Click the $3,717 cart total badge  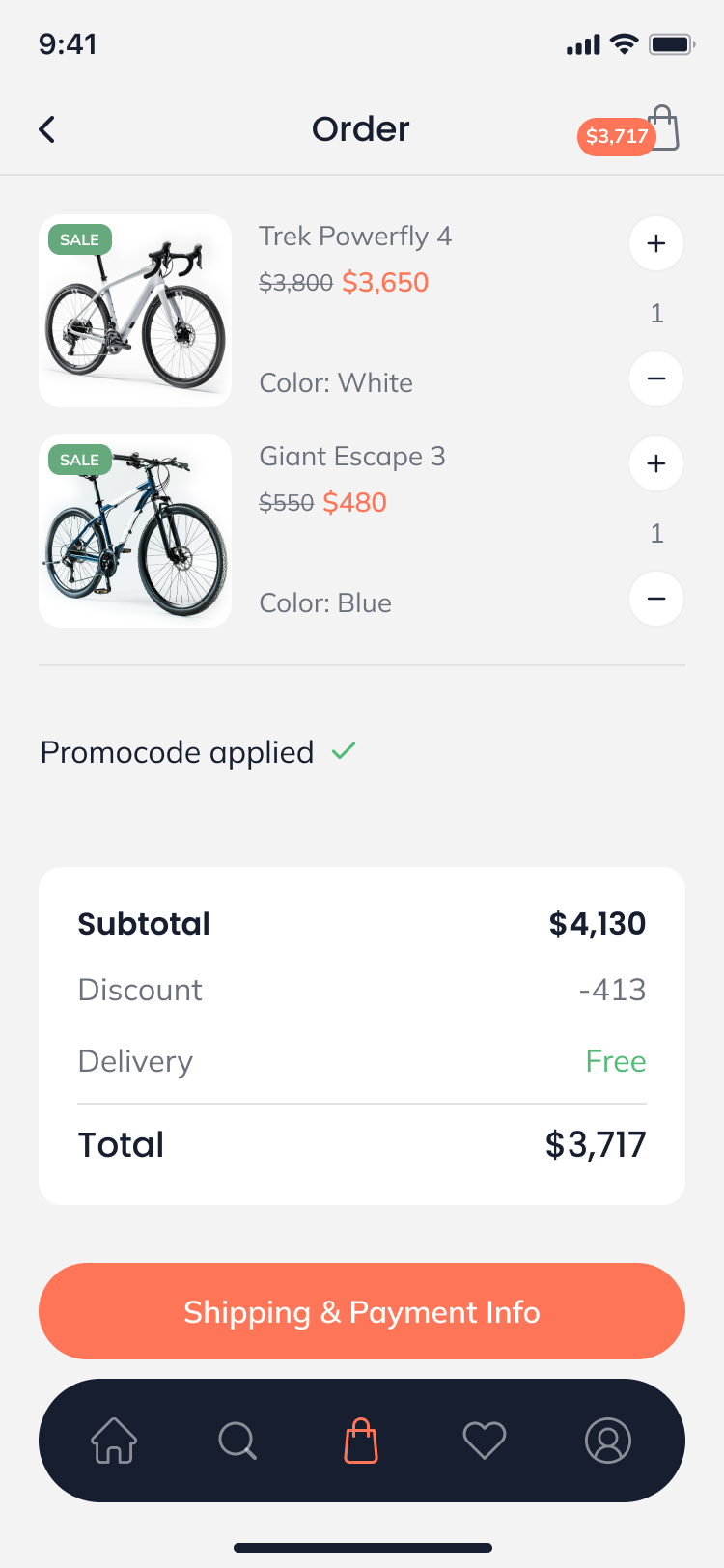[616, 137]
